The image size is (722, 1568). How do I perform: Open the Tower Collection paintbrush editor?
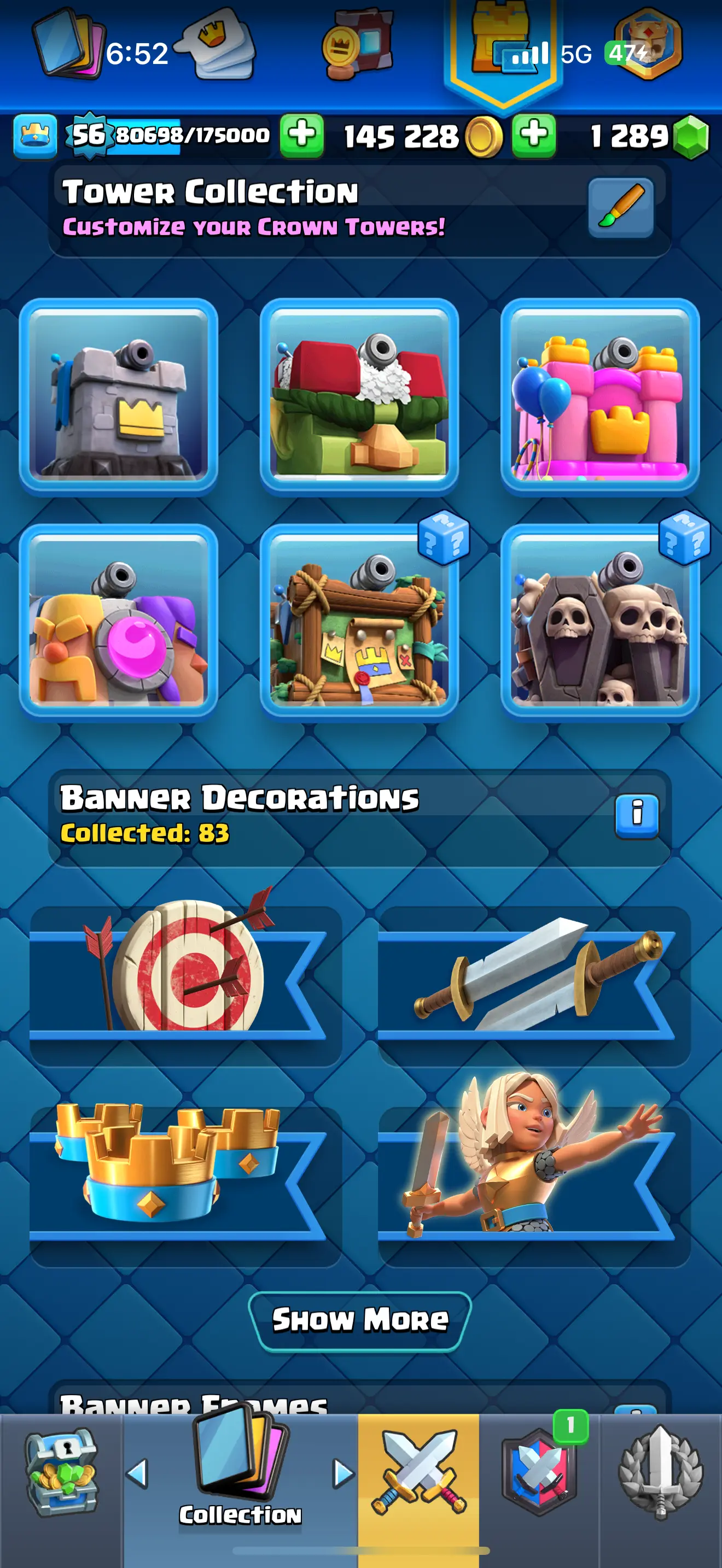620,208
